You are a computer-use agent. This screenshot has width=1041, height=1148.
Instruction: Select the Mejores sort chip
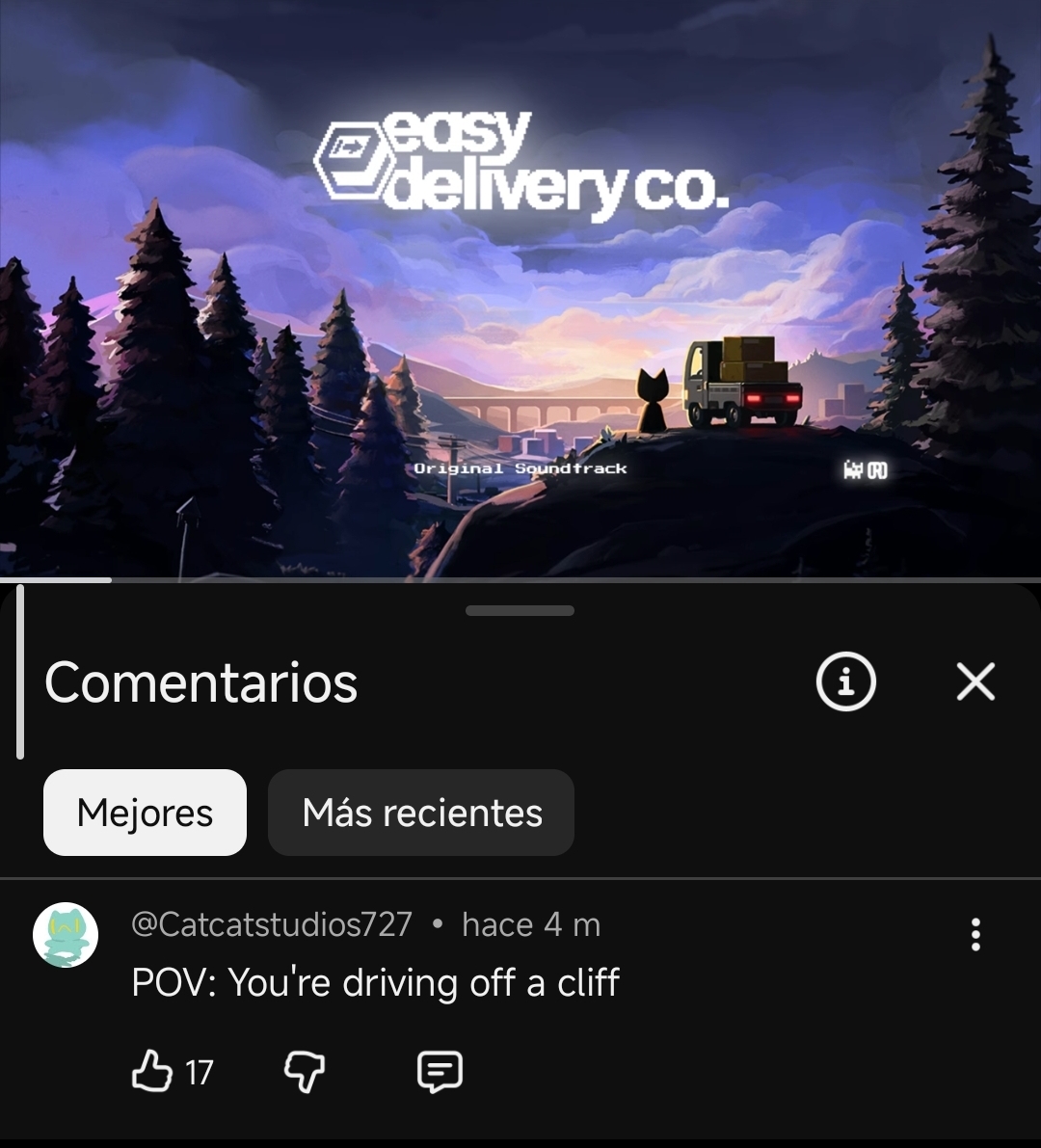point(145,813)
